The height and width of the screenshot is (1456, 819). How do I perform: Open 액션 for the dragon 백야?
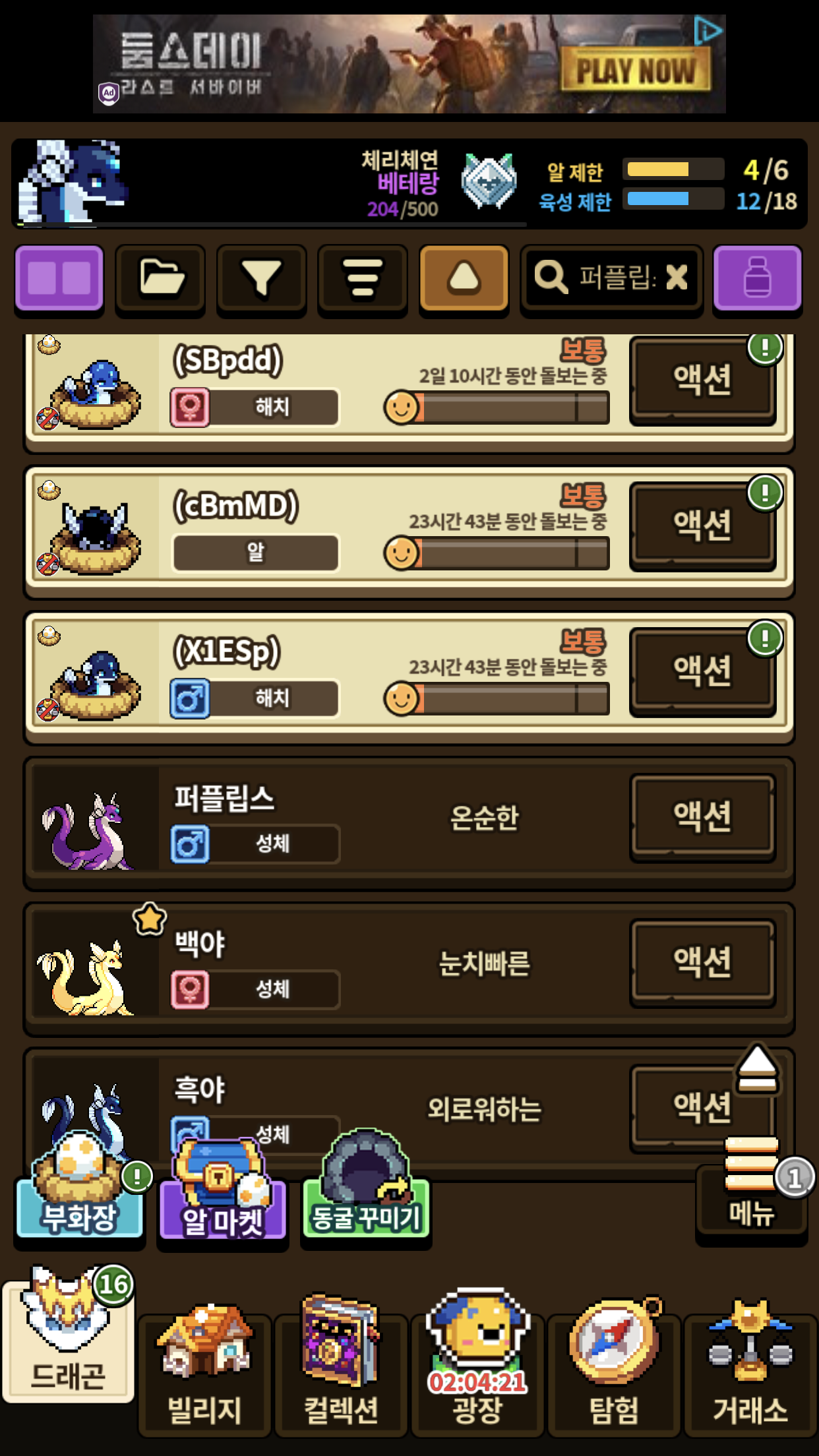click(x=702, y=962)
